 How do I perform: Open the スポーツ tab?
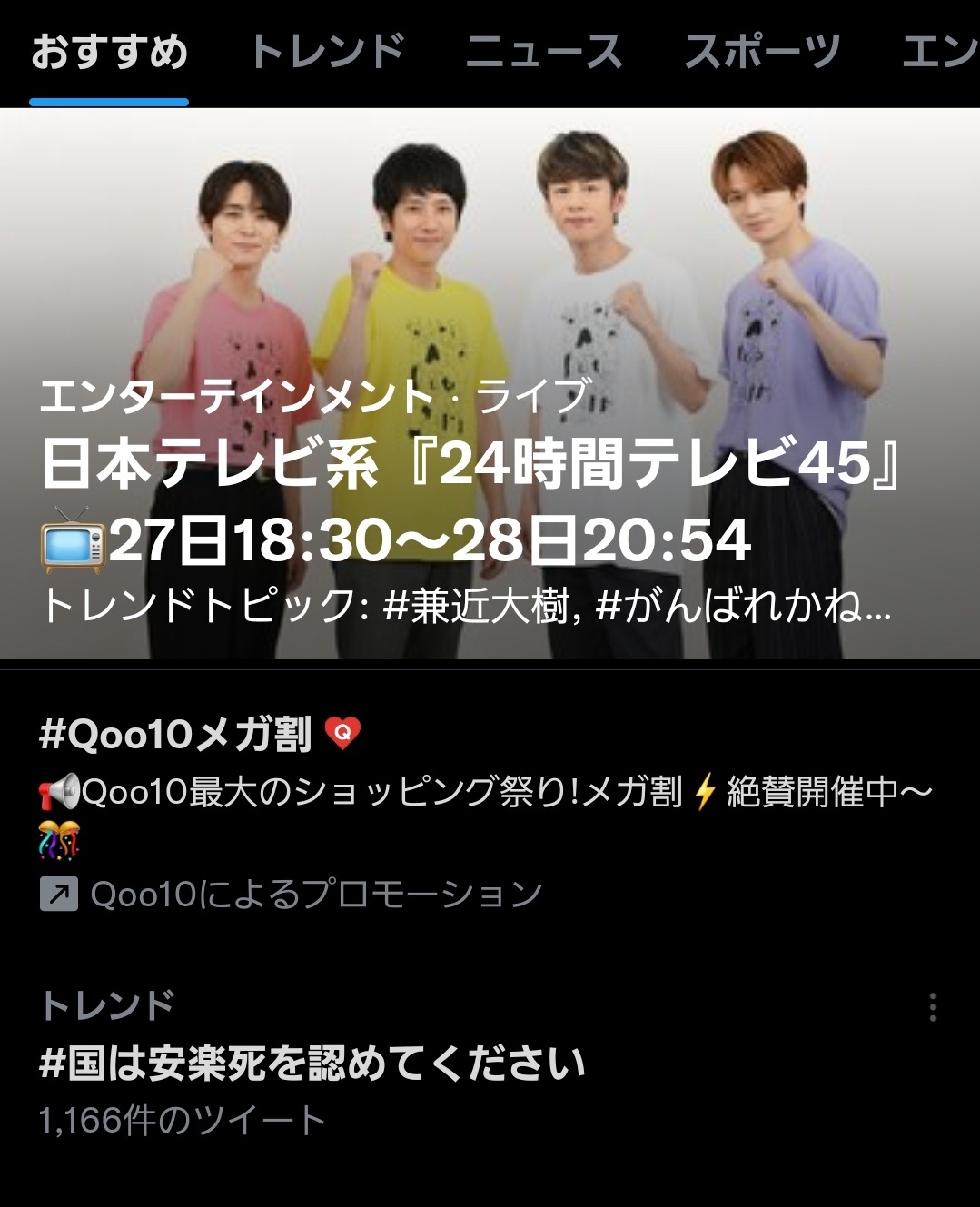761,52
